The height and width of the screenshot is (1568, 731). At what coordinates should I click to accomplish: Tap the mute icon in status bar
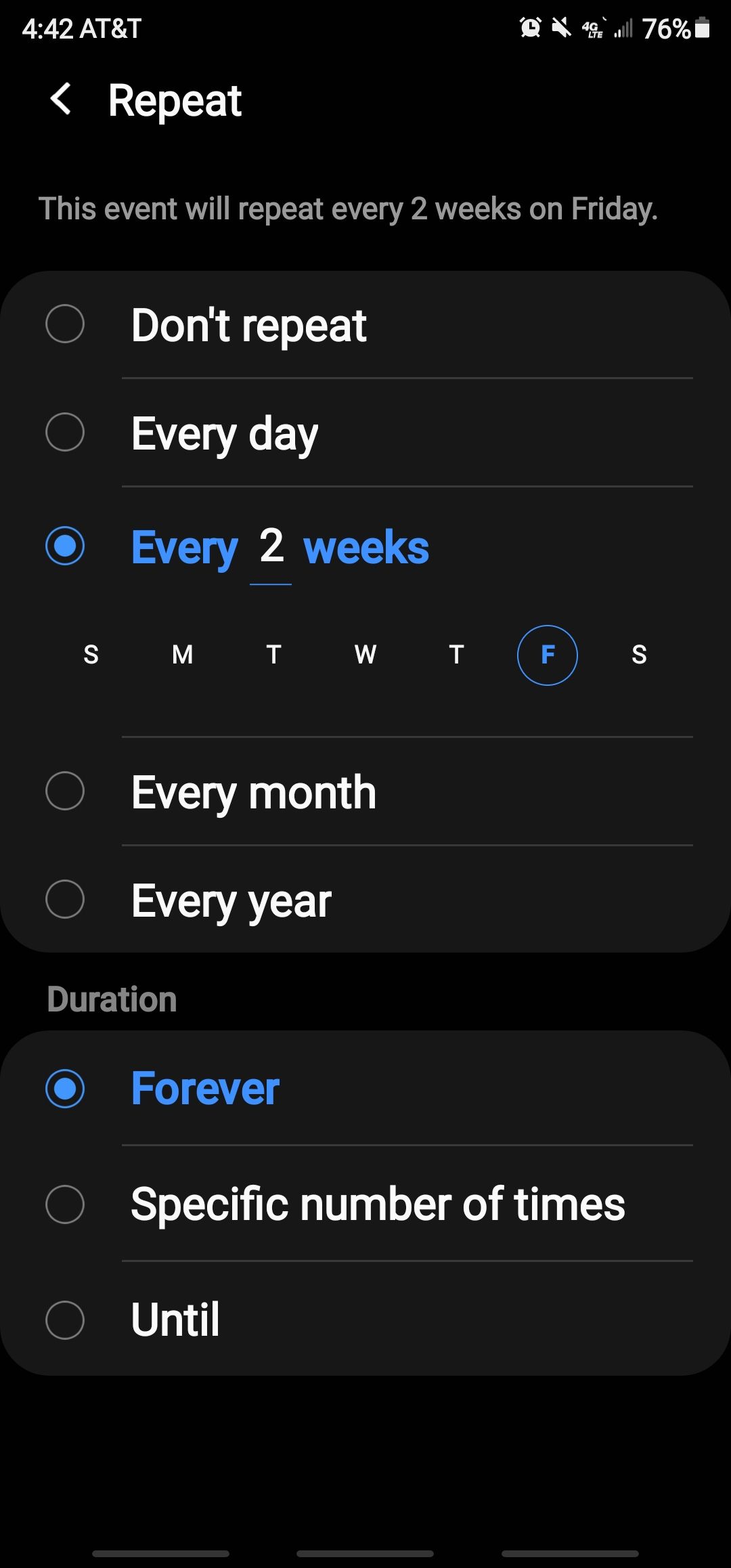560,29
